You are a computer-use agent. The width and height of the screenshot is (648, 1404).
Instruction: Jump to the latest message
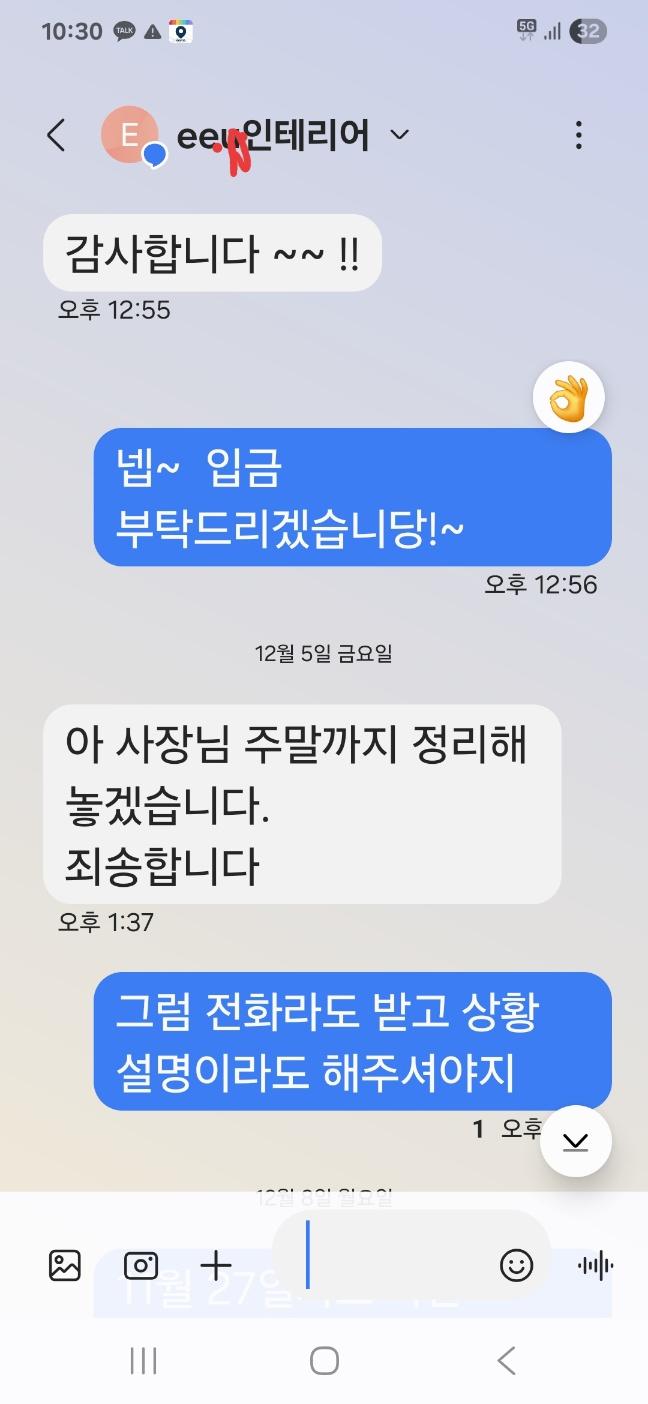(x=575, y=1141)
